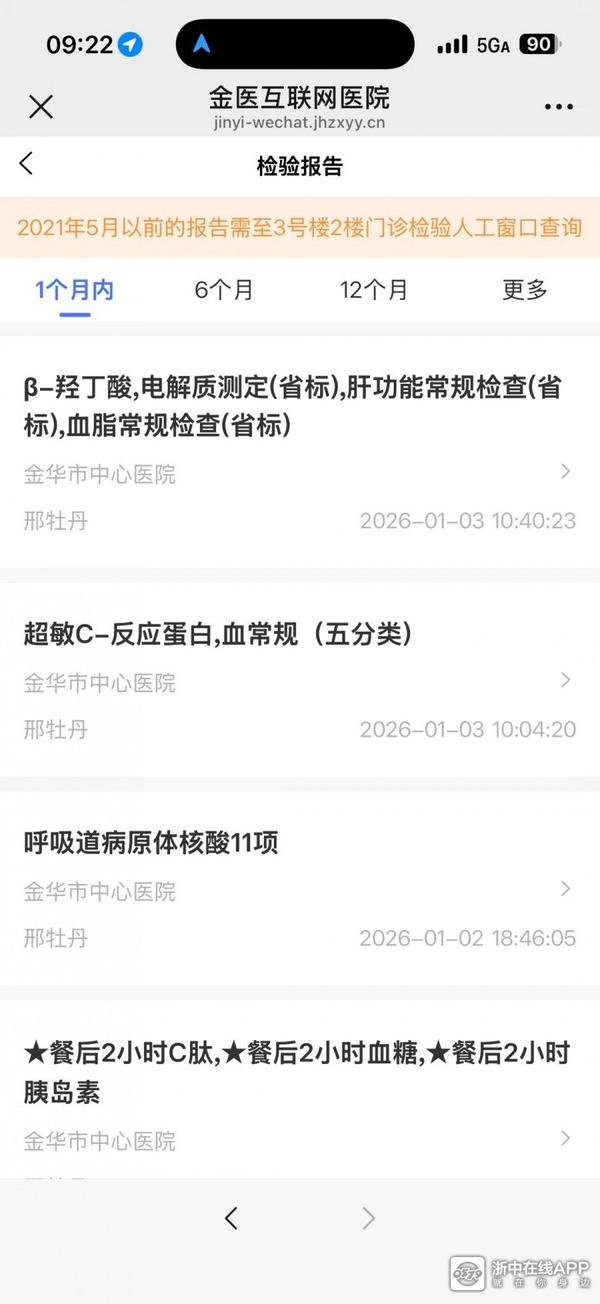This screenshot has width=600, height=1304.
Task: Open the three-dot overflow menu
Action: [559, 107]
